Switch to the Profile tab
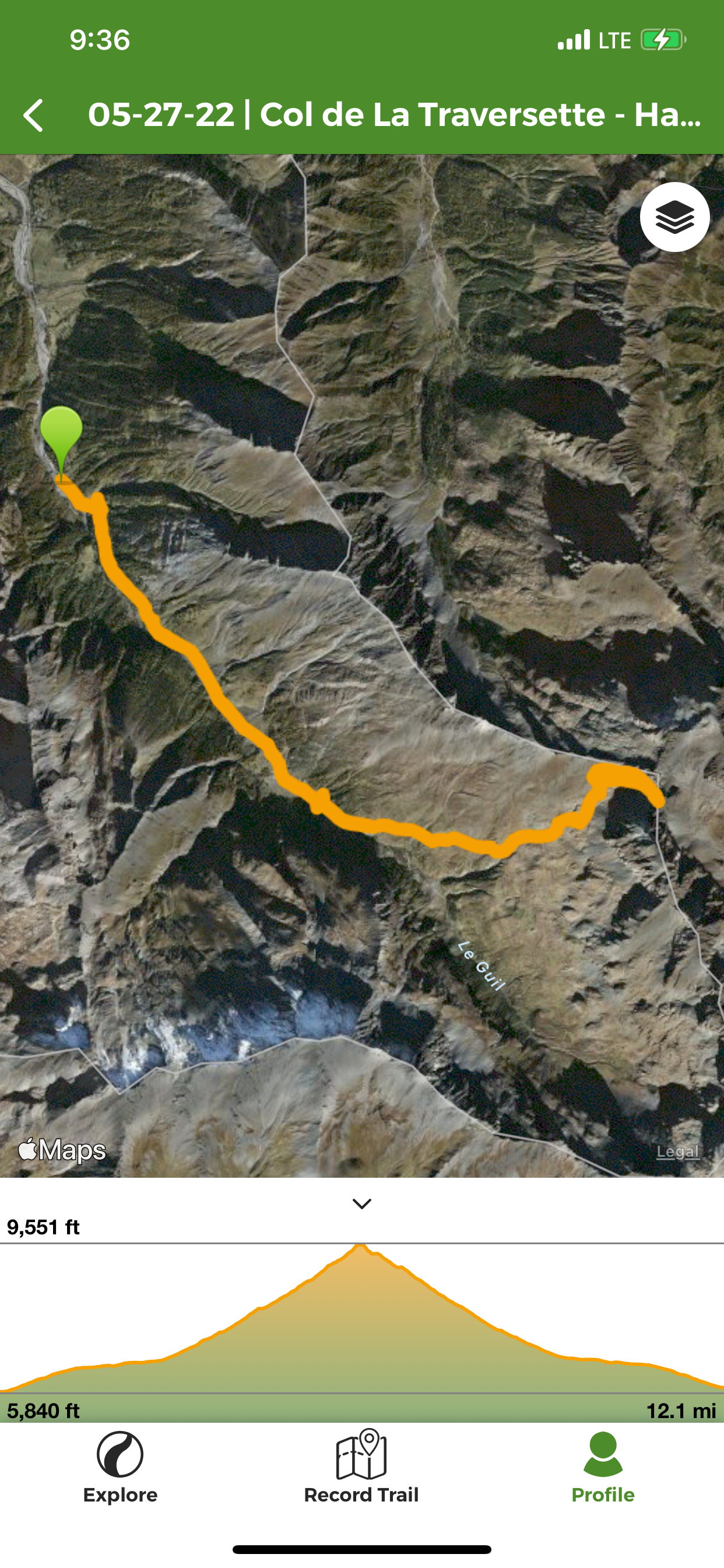The height and width of the screenshot is (1568, 724). pos(603,1468)
